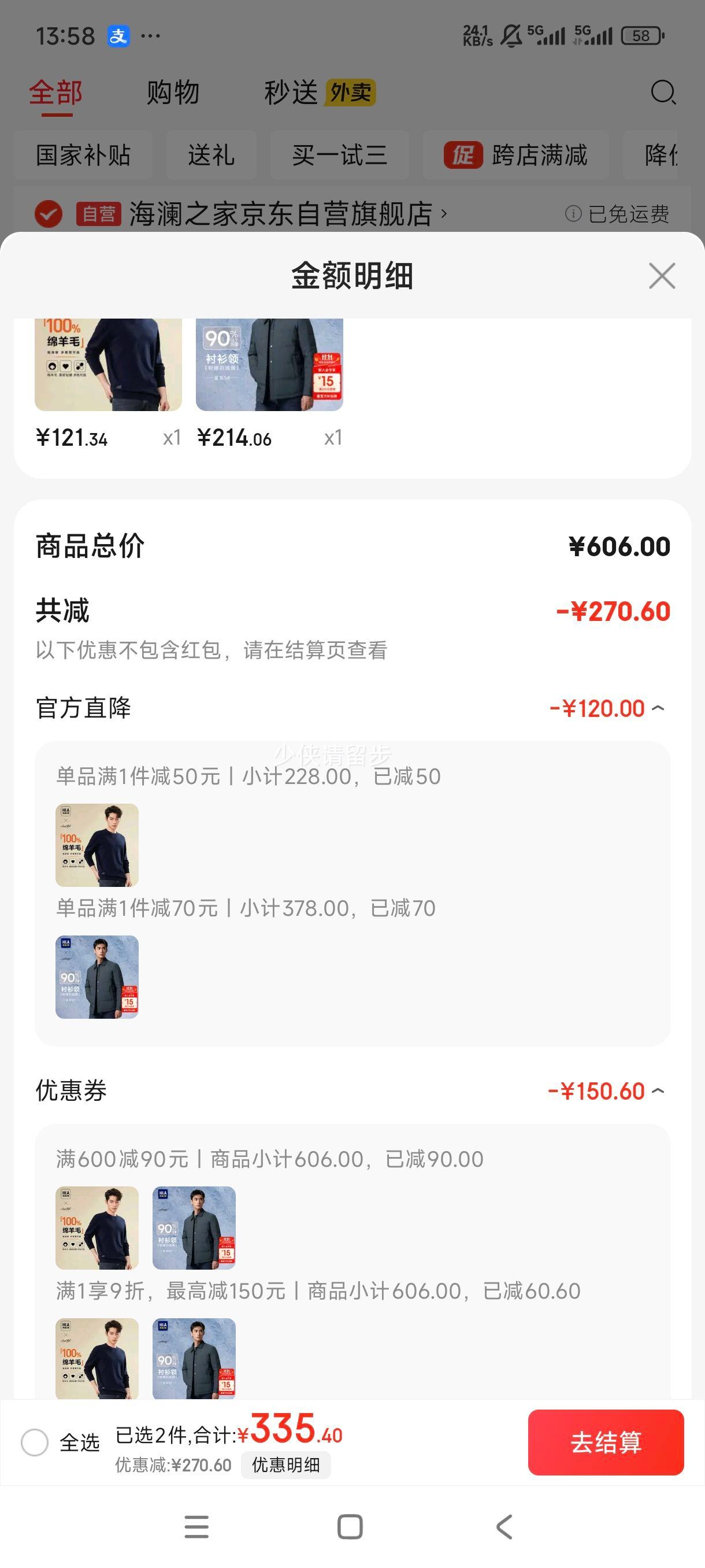The width and height of the screenshot is (705, 1568).
Task: Toggle the 全选 select-all checkbox
Action: pyautogui.click(x=35, y=1443)
